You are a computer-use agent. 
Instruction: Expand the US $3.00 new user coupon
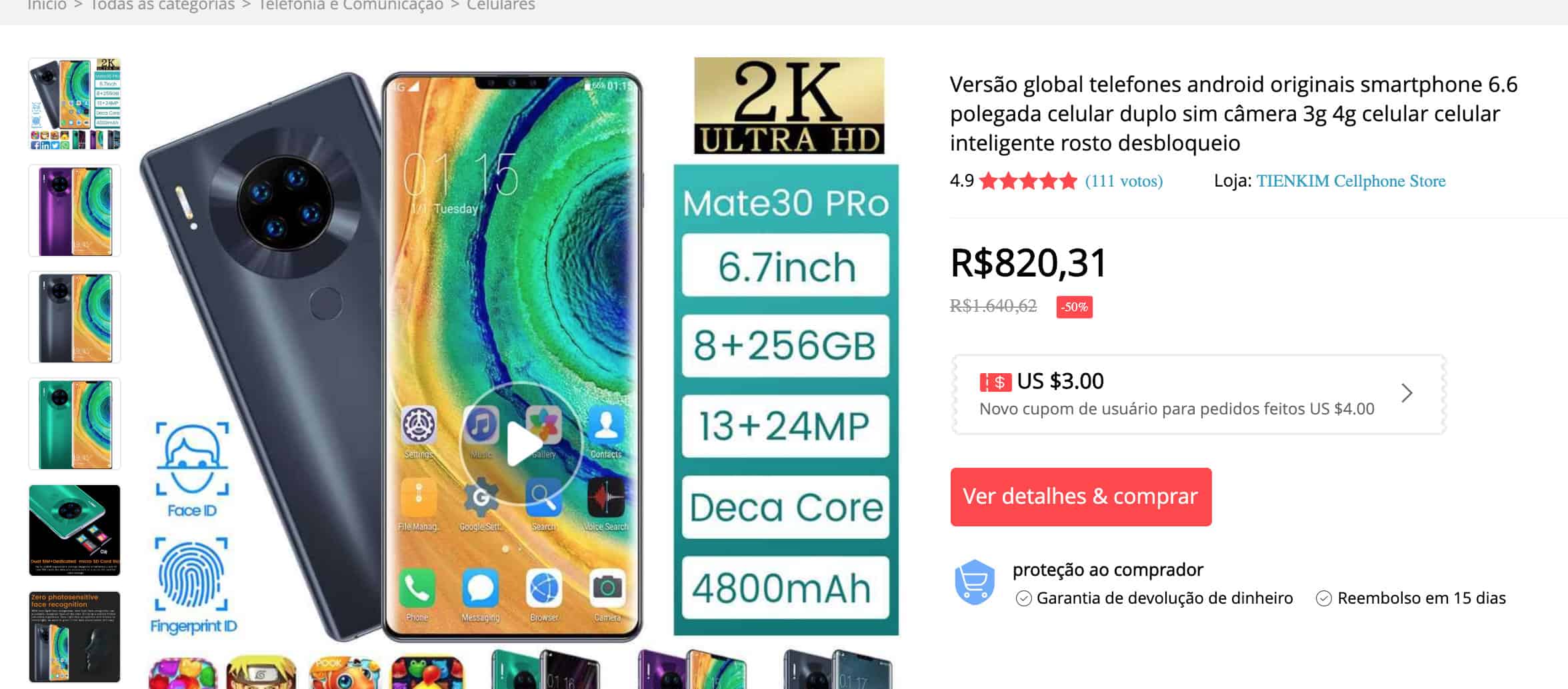pos(1406,394)
